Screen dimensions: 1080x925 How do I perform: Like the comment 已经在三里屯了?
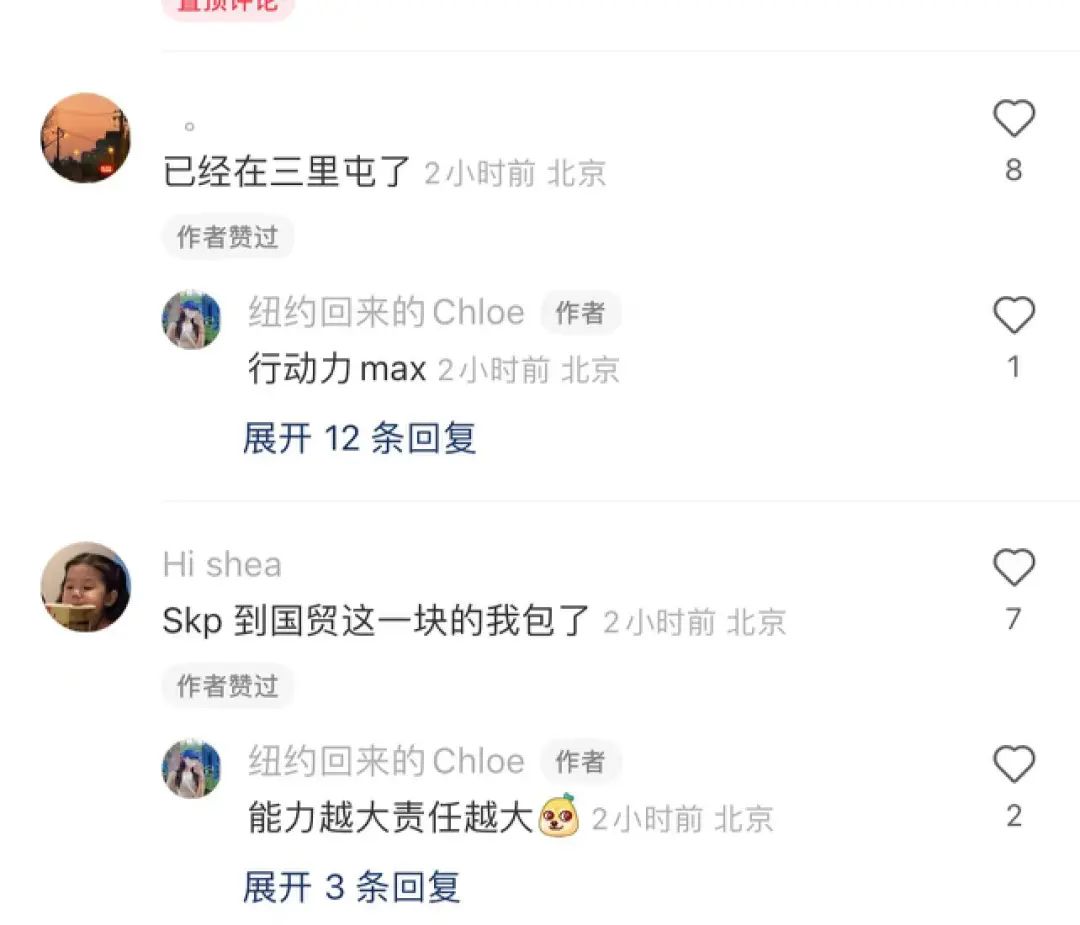[x=1013, y=120]
